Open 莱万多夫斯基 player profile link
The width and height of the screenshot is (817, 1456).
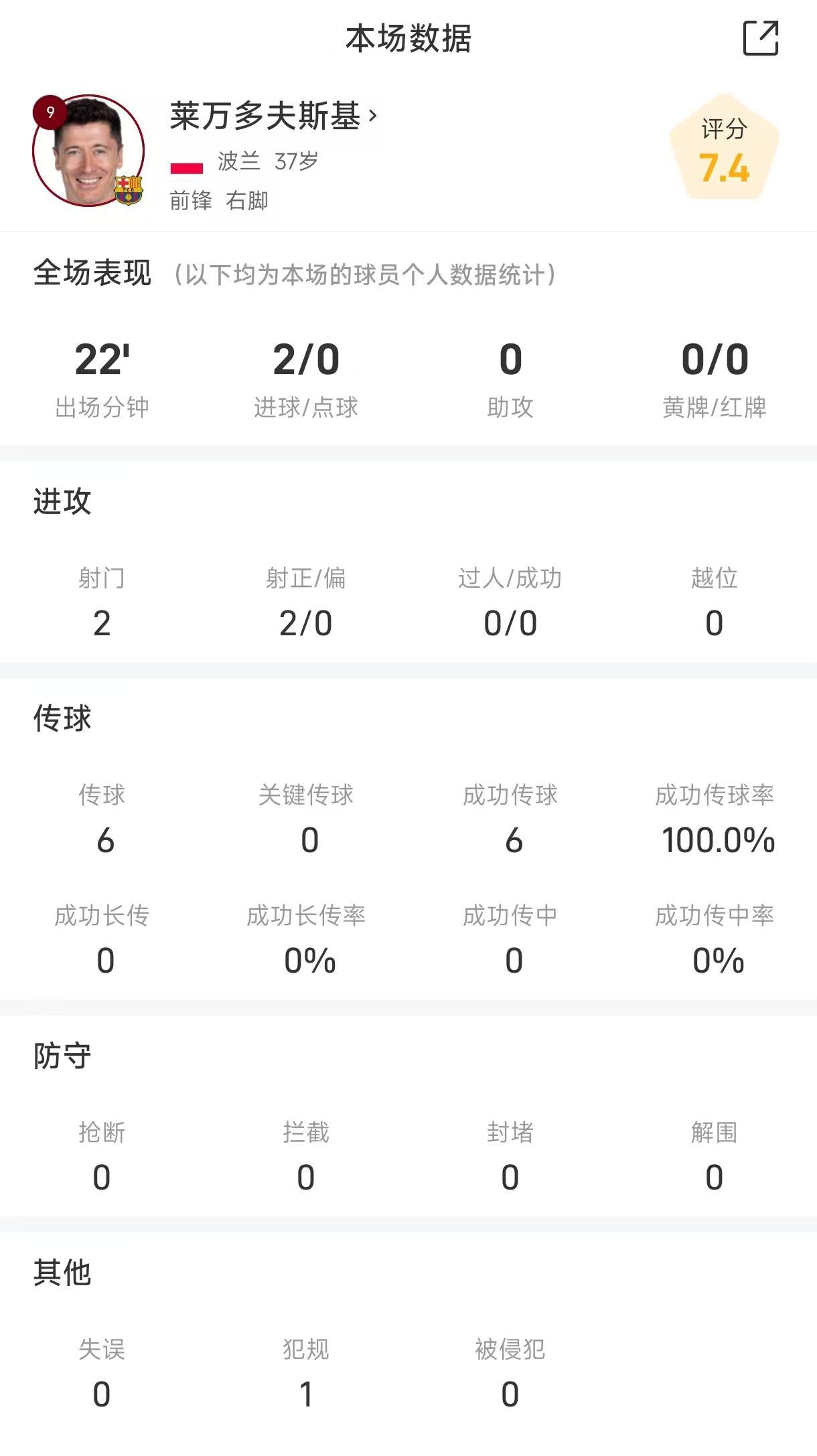(x=273, y=116)
